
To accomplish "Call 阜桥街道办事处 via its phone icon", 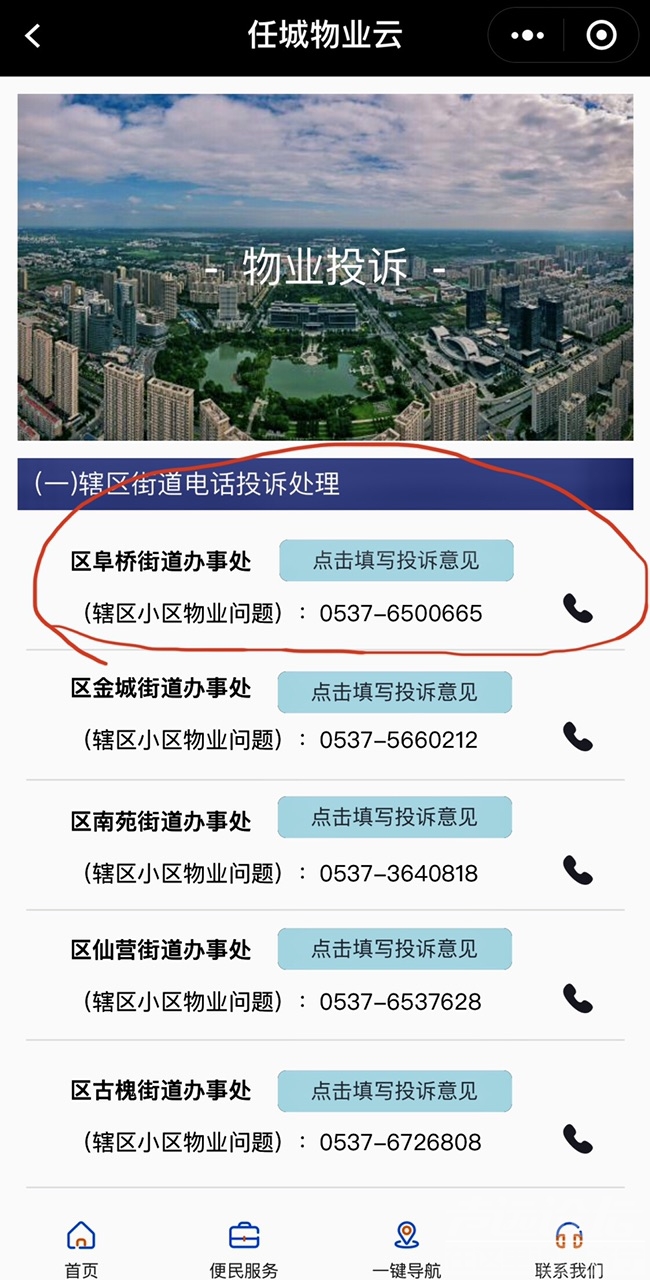I will (578, 609).
